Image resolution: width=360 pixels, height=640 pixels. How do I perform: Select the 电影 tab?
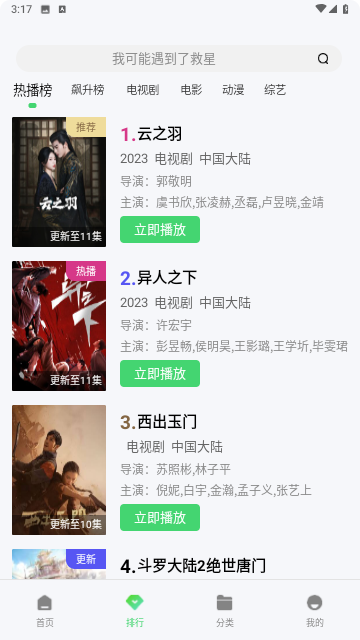191,89
